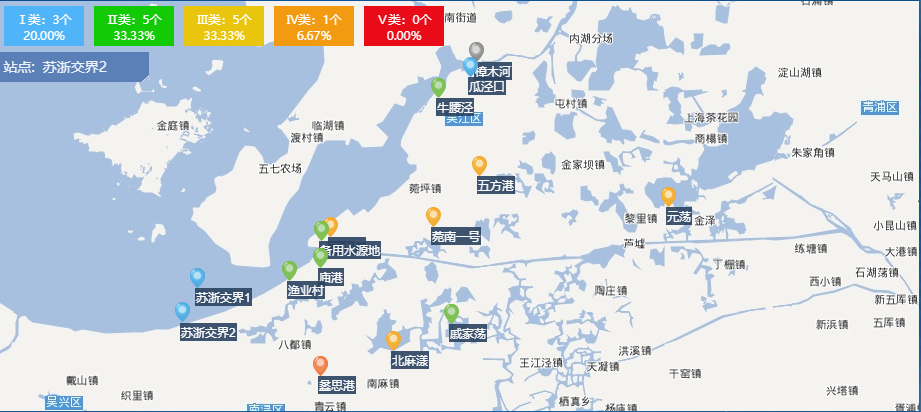The height and width of the screenshot is (412, 921).
Task: Tap the 樟木河 gray station marker
Action: (477, 51)
